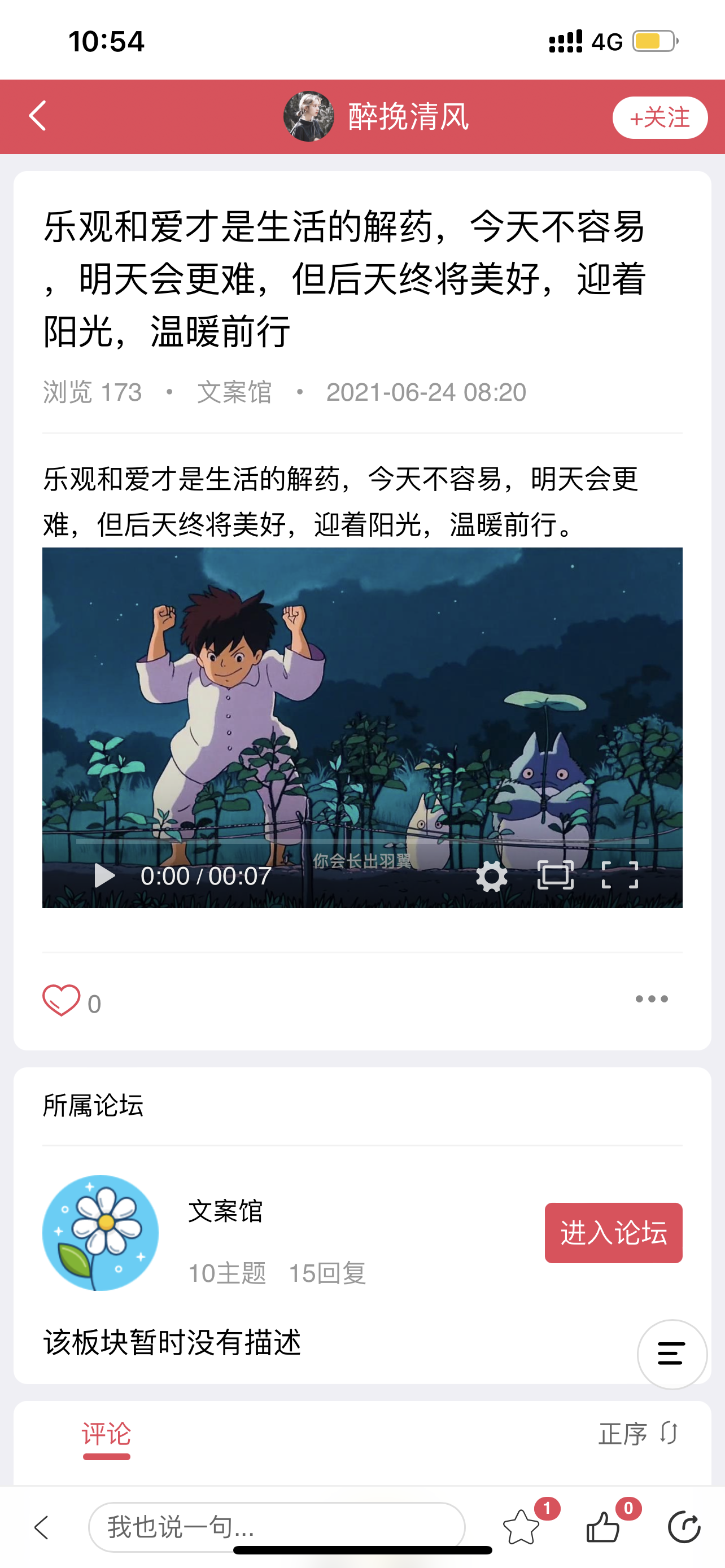
Task: Change comment order via 正序
Action: [638, 1434]
